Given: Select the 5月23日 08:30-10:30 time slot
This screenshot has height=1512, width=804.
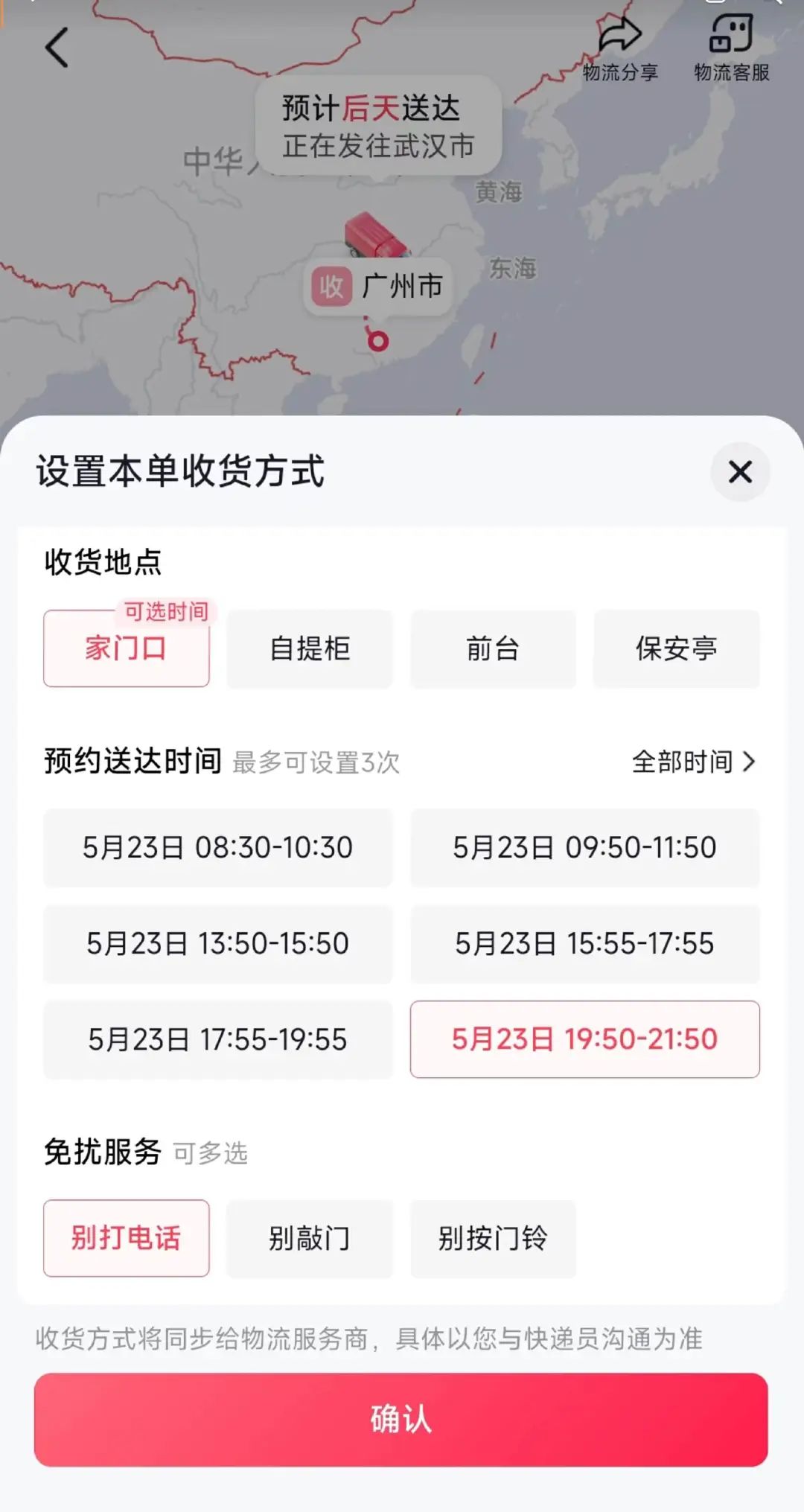Looking at the screenshot, I should (217, 847).
